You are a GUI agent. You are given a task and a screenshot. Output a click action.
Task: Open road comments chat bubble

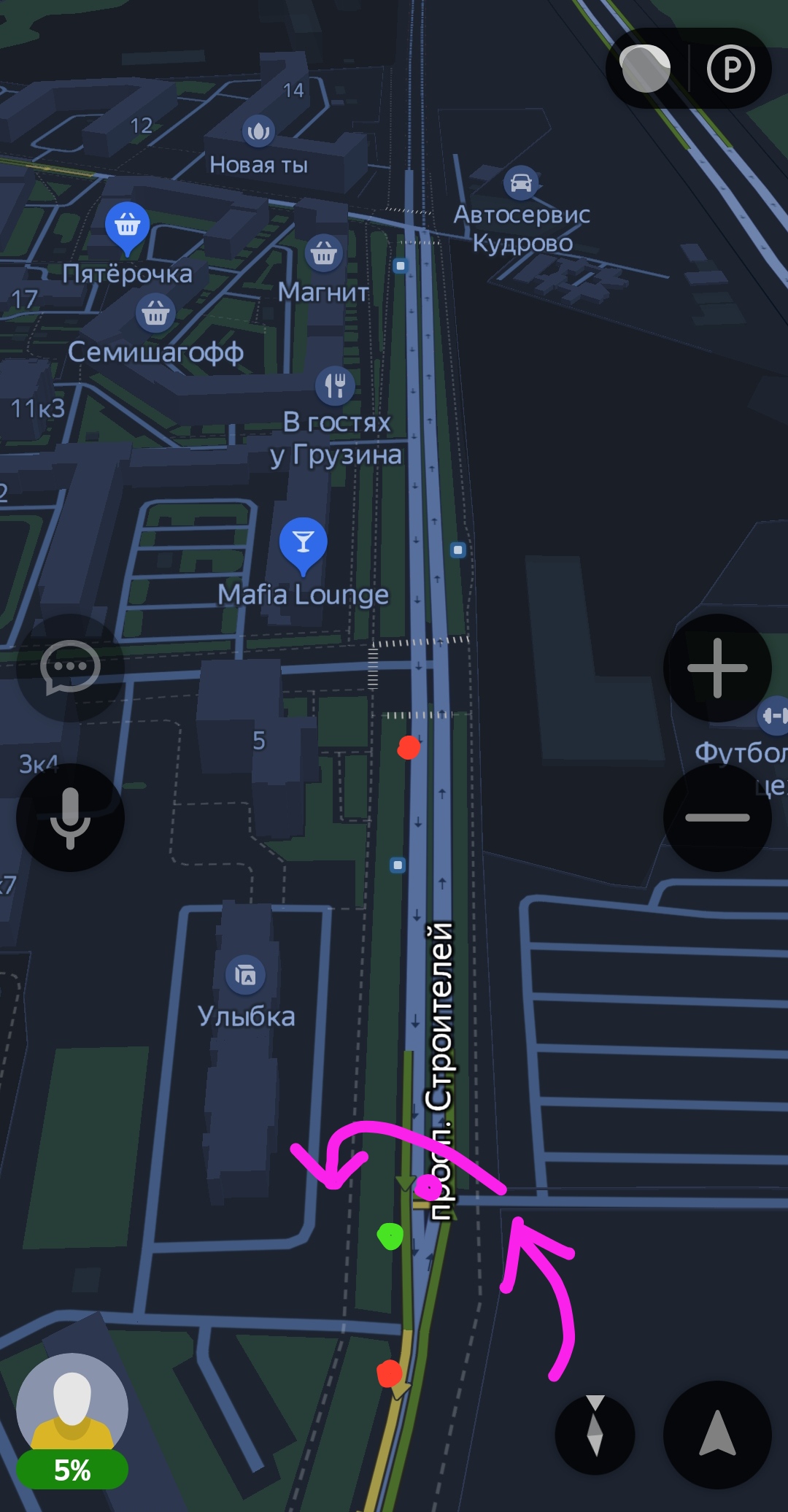70,667
